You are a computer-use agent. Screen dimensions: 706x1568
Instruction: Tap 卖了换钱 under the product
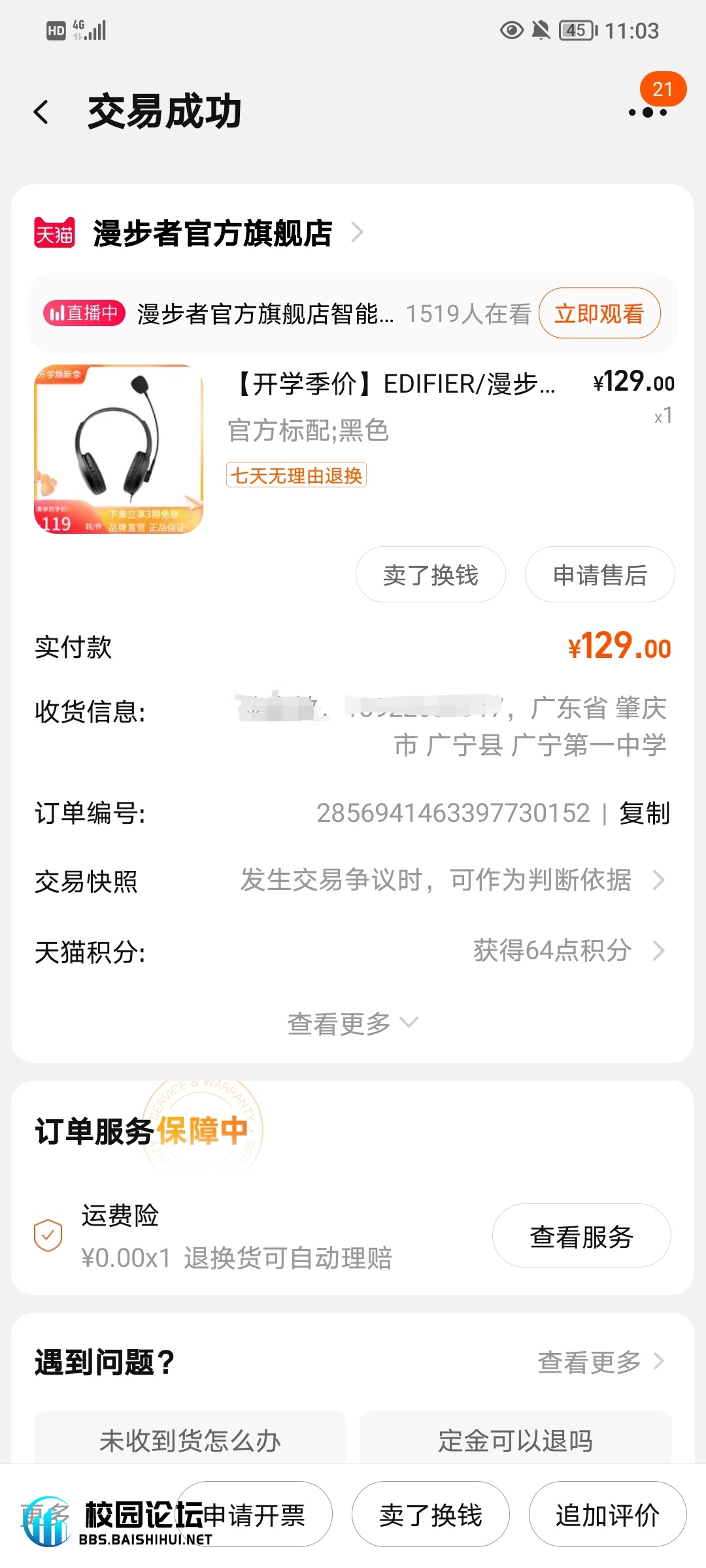(430, 575)
